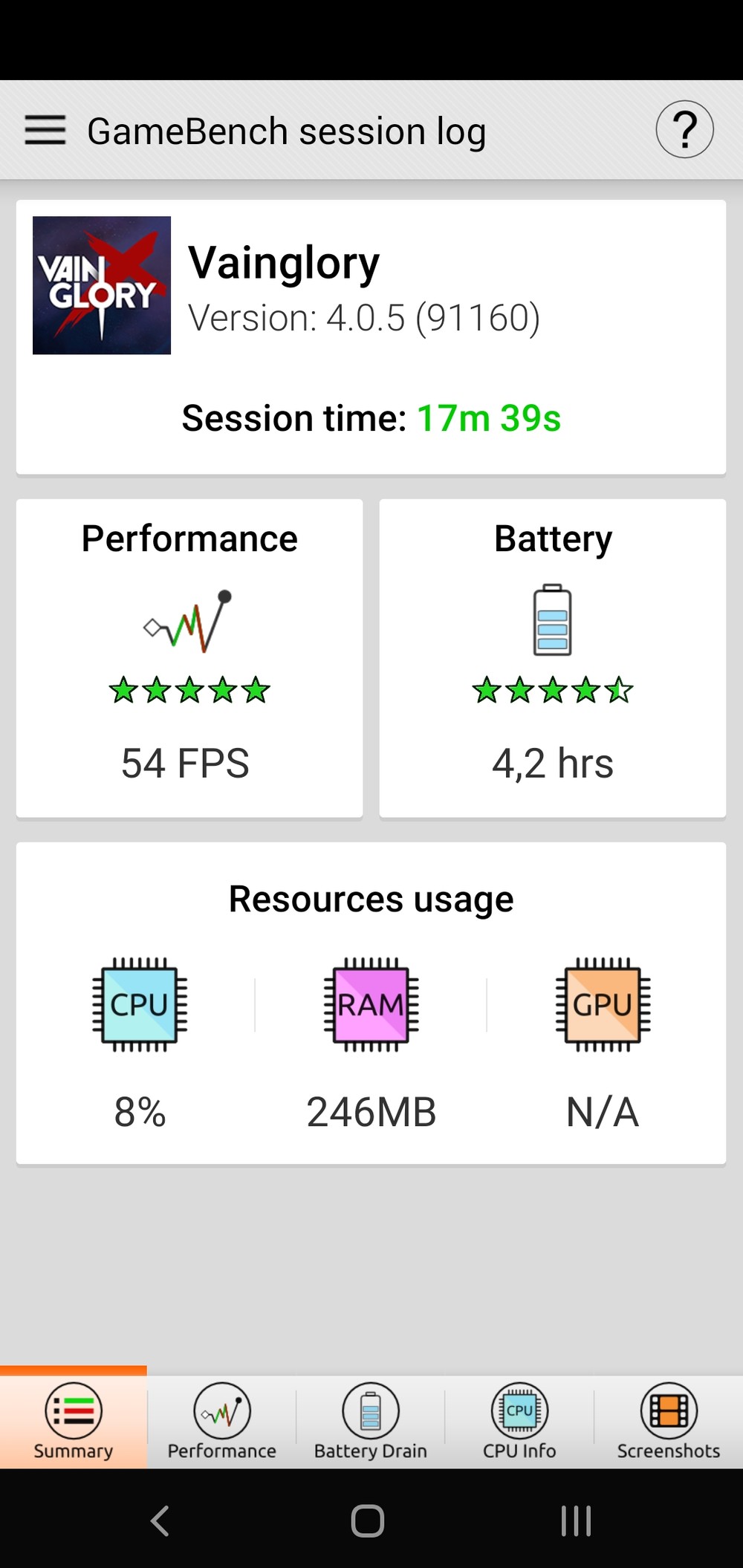Open the CPU Info tab

pyautogui.click(x=519, y=1422)
